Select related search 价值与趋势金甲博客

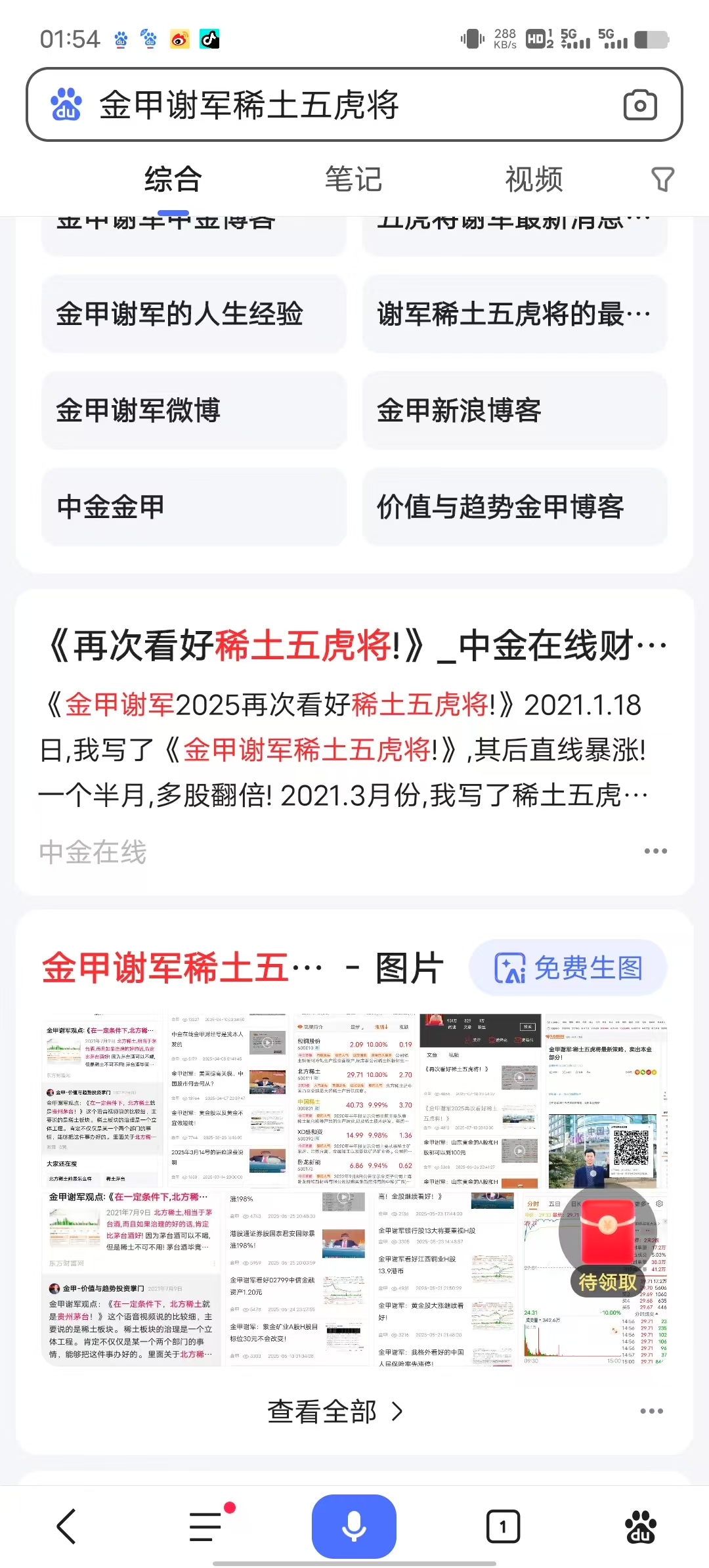click(515, 507)
